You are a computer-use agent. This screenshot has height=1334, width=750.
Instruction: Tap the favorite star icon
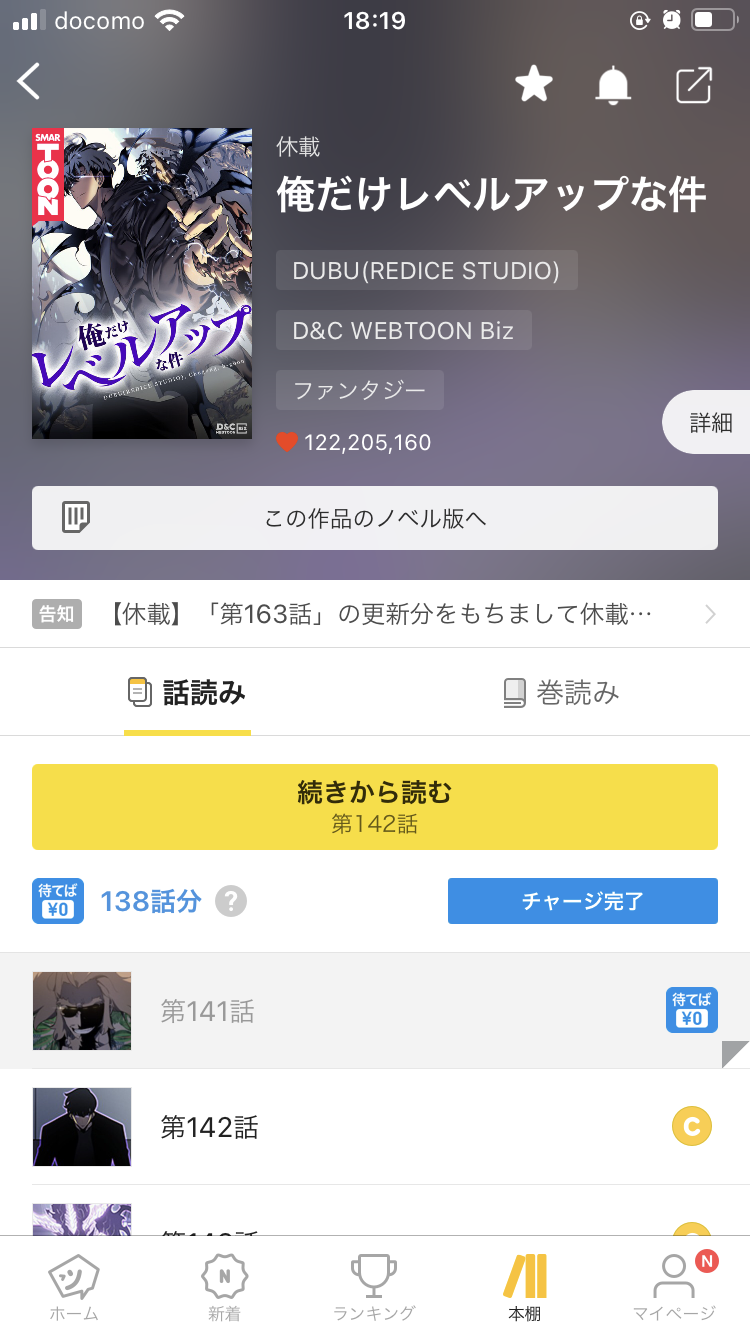click(534, 85)
